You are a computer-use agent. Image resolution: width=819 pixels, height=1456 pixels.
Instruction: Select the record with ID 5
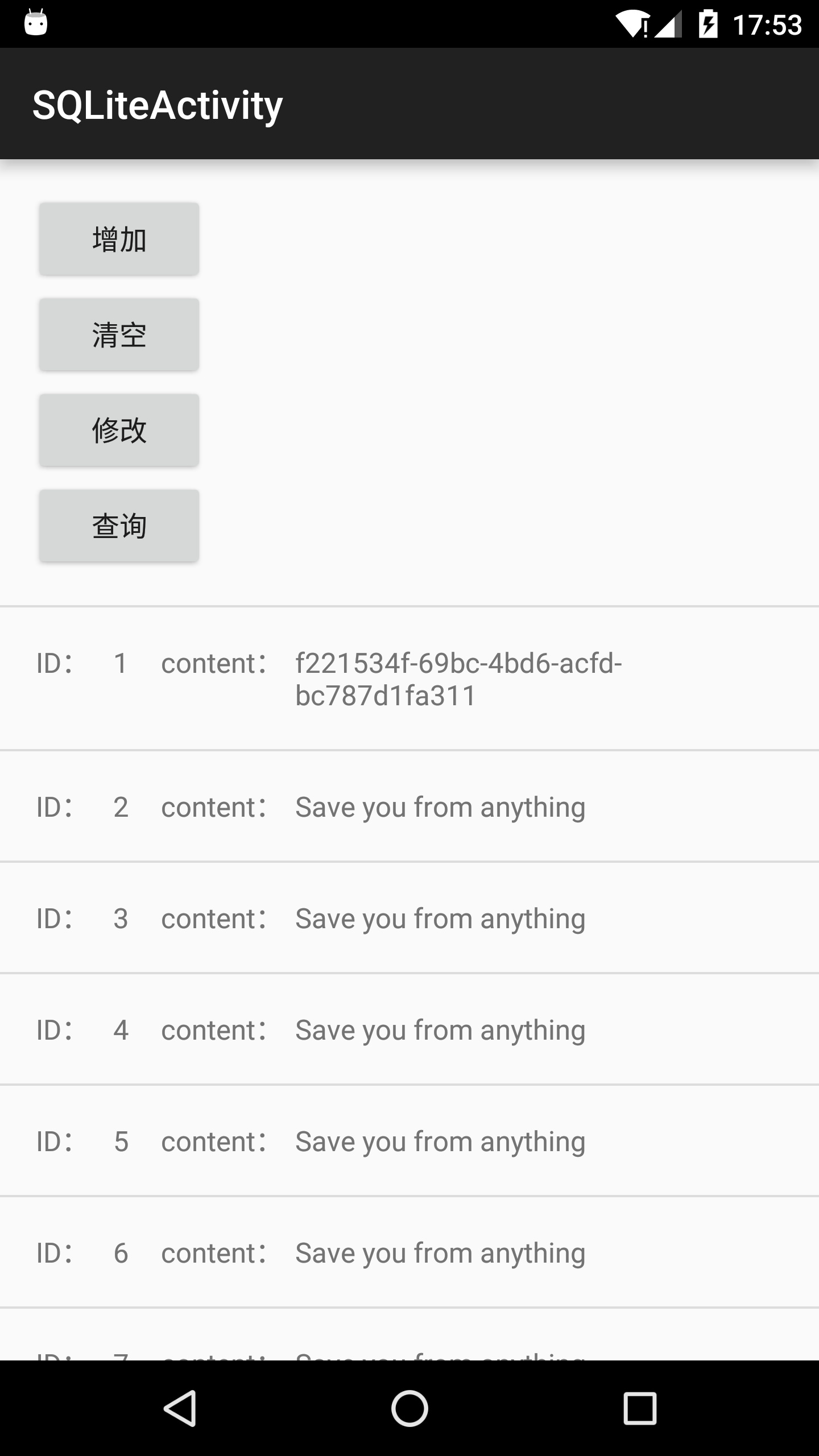[409, 1141]
